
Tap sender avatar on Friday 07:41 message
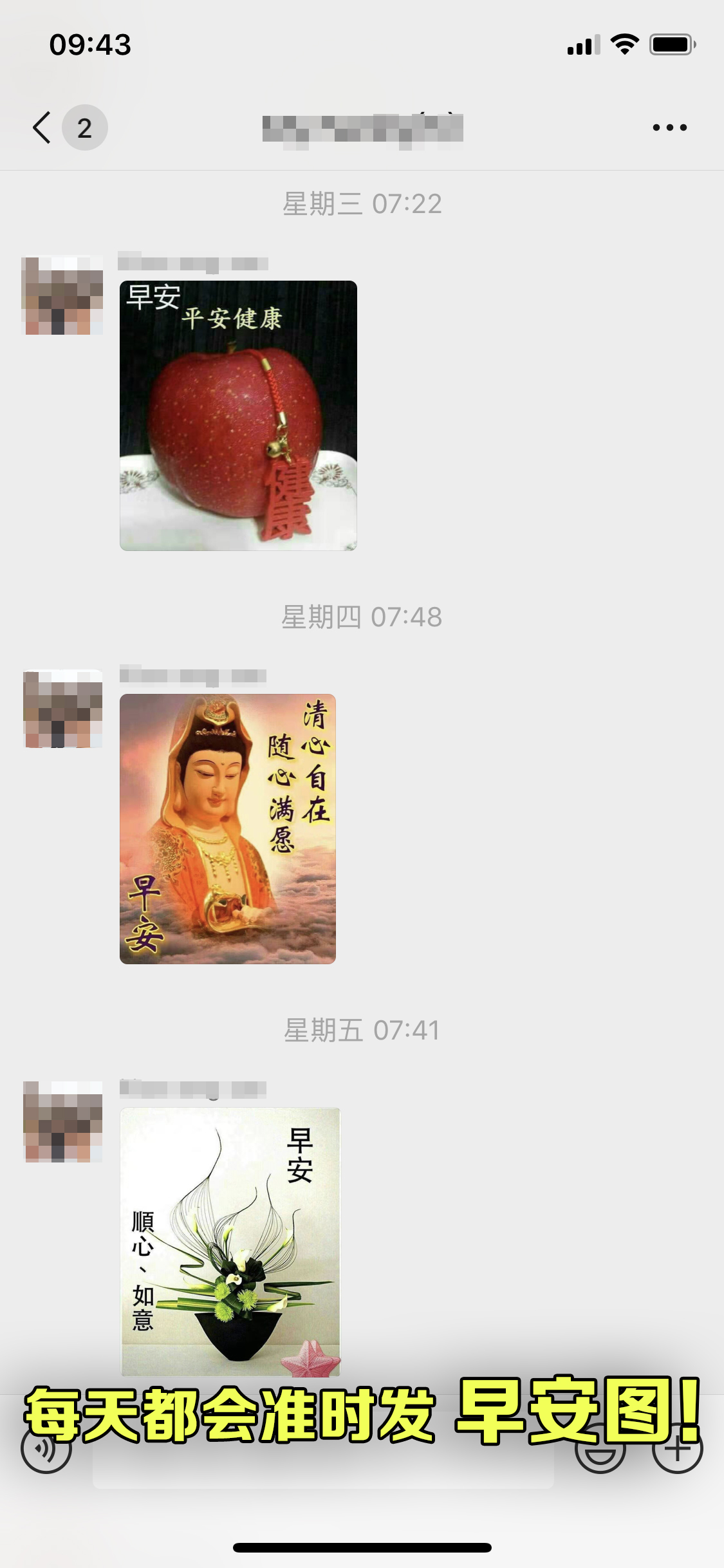(62, 1122)
